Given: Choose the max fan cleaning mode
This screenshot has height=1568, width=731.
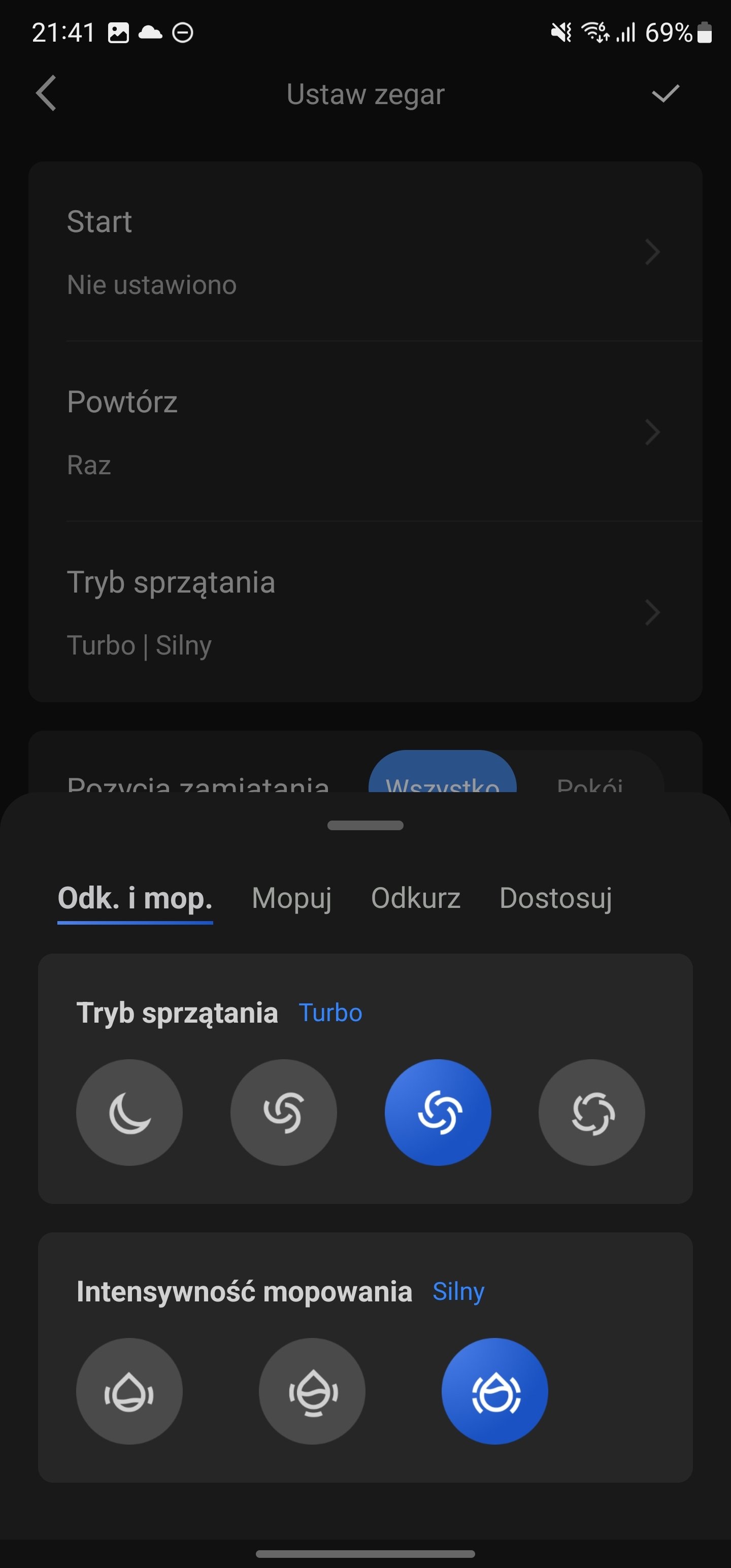Looking at the screenshot, I should pos(591,1113).
